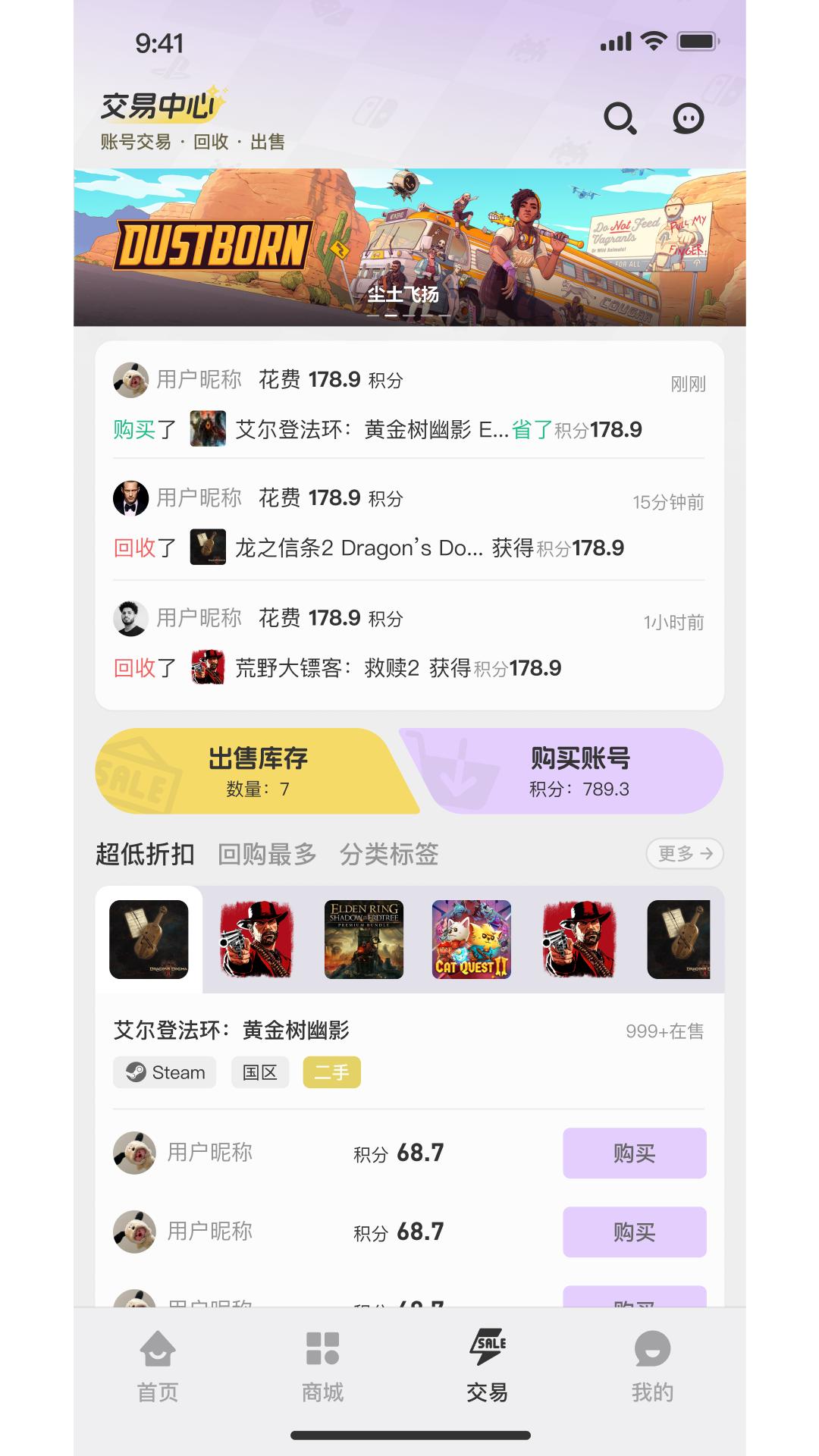Image resolution: width=819 pixels, height=1456 pixels.
Task: Enable the 国区 region filter tag
Action: click(x=259, y=1072)
